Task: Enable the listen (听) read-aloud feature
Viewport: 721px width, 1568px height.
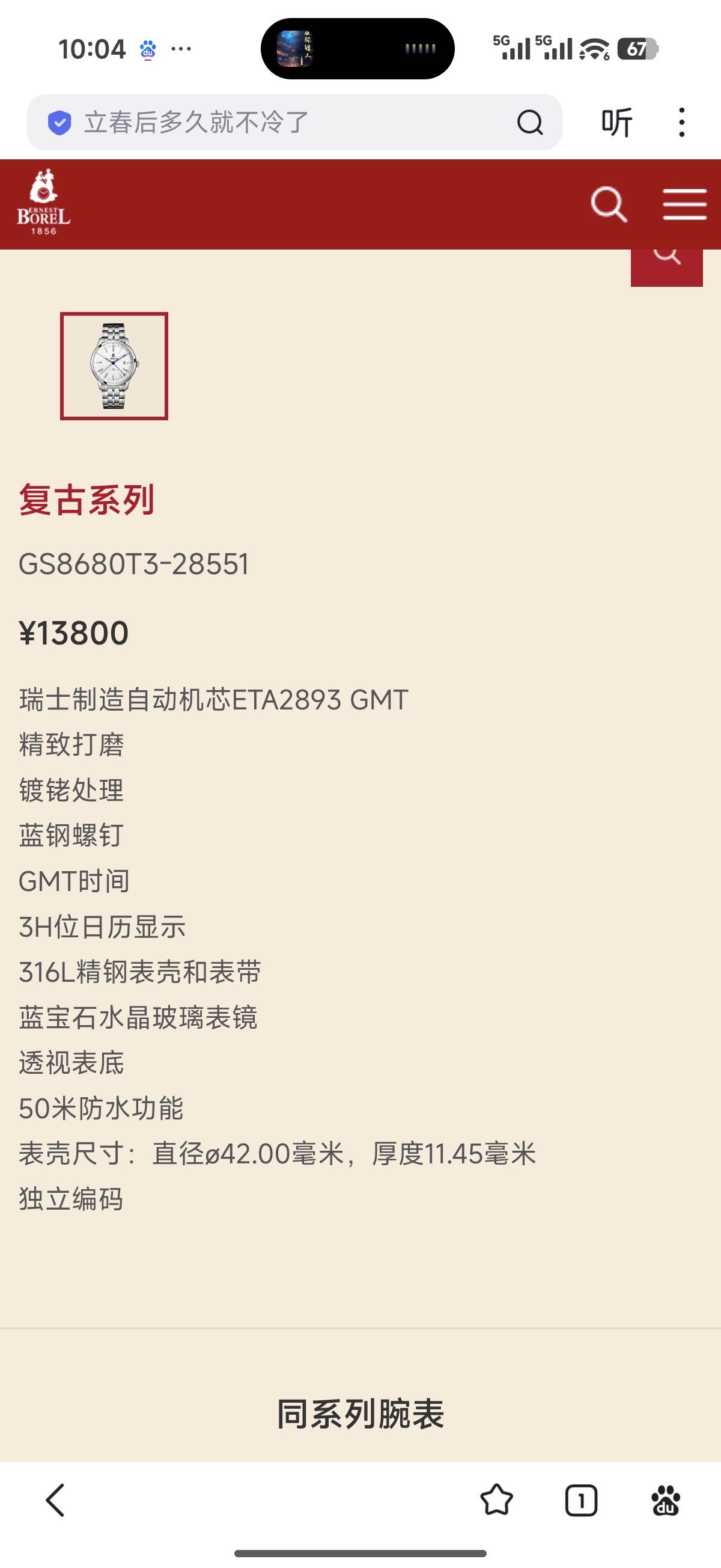Action: [616, 122]
